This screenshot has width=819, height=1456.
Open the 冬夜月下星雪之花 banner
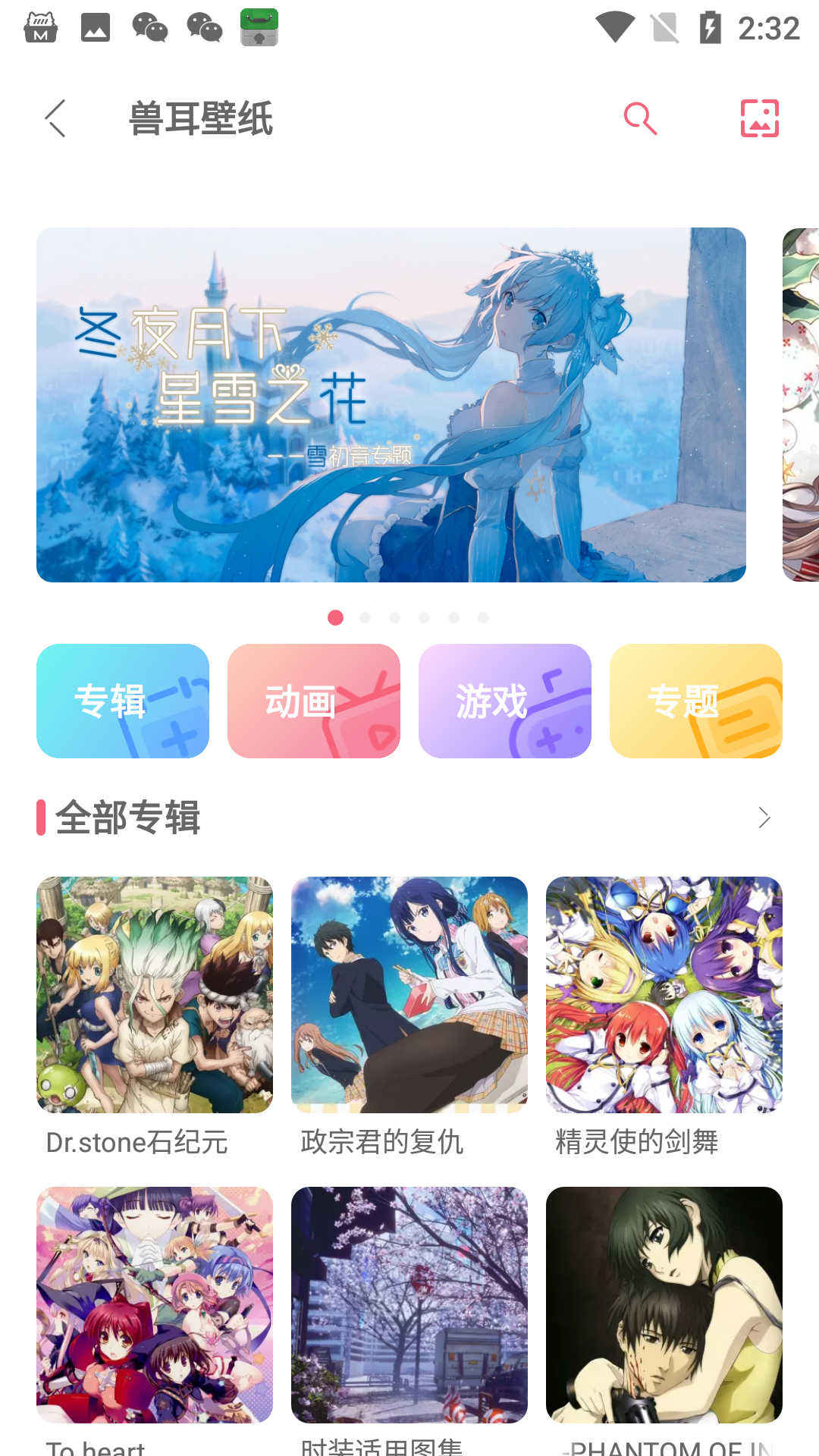tap(391, 405)
